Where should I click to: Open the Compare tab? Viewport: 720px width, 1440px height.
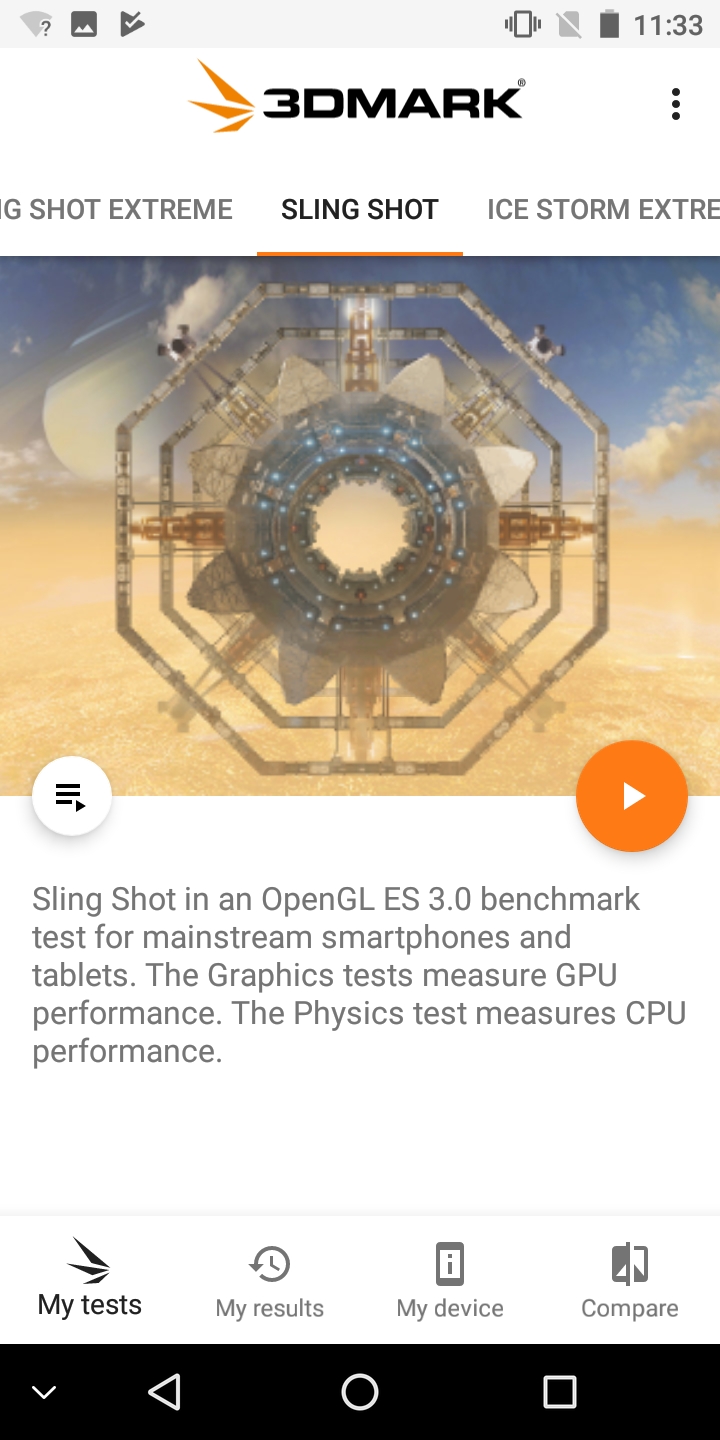click(630, 1282)
